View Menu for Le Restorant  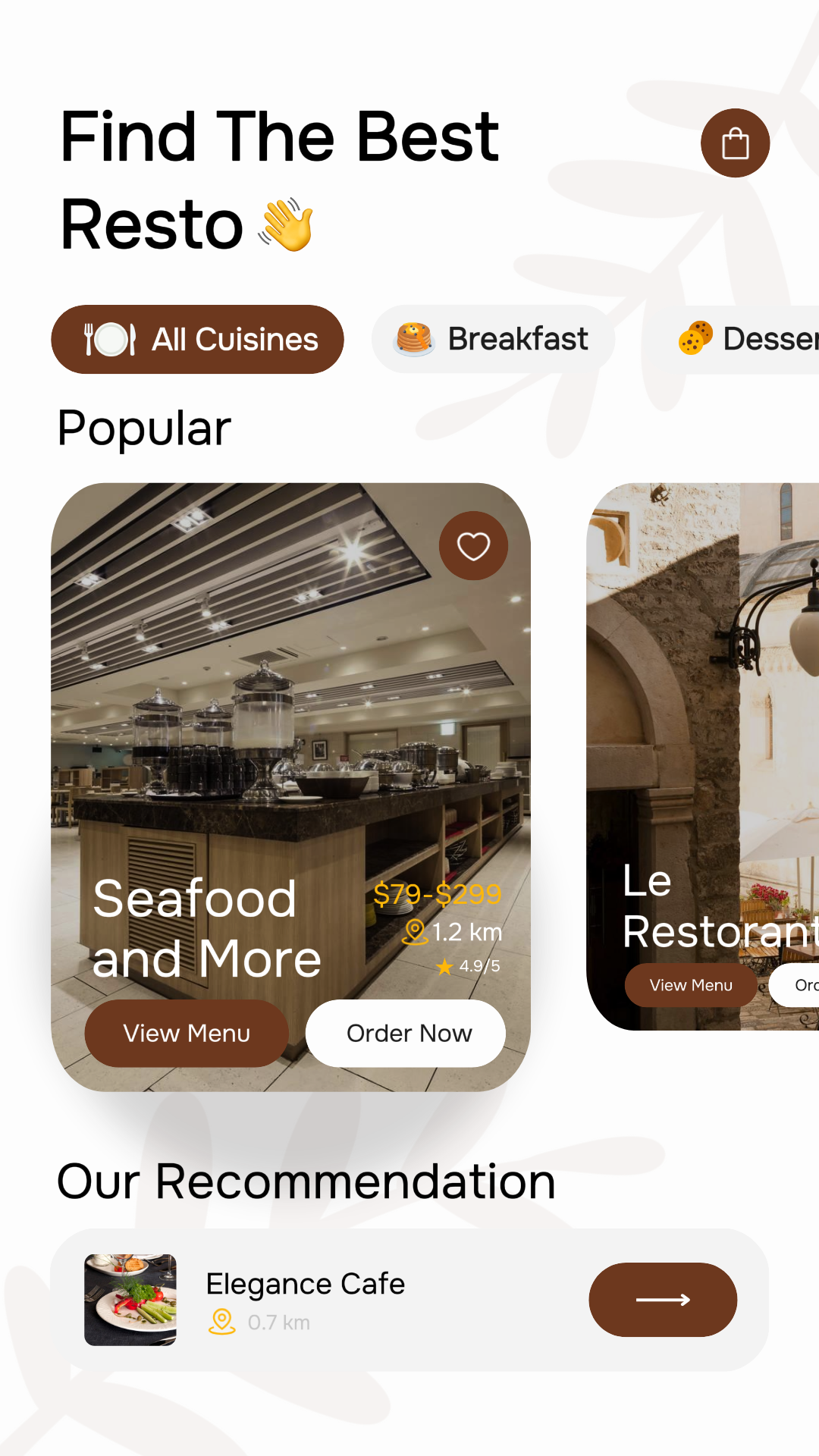click(x=690, y=985)
